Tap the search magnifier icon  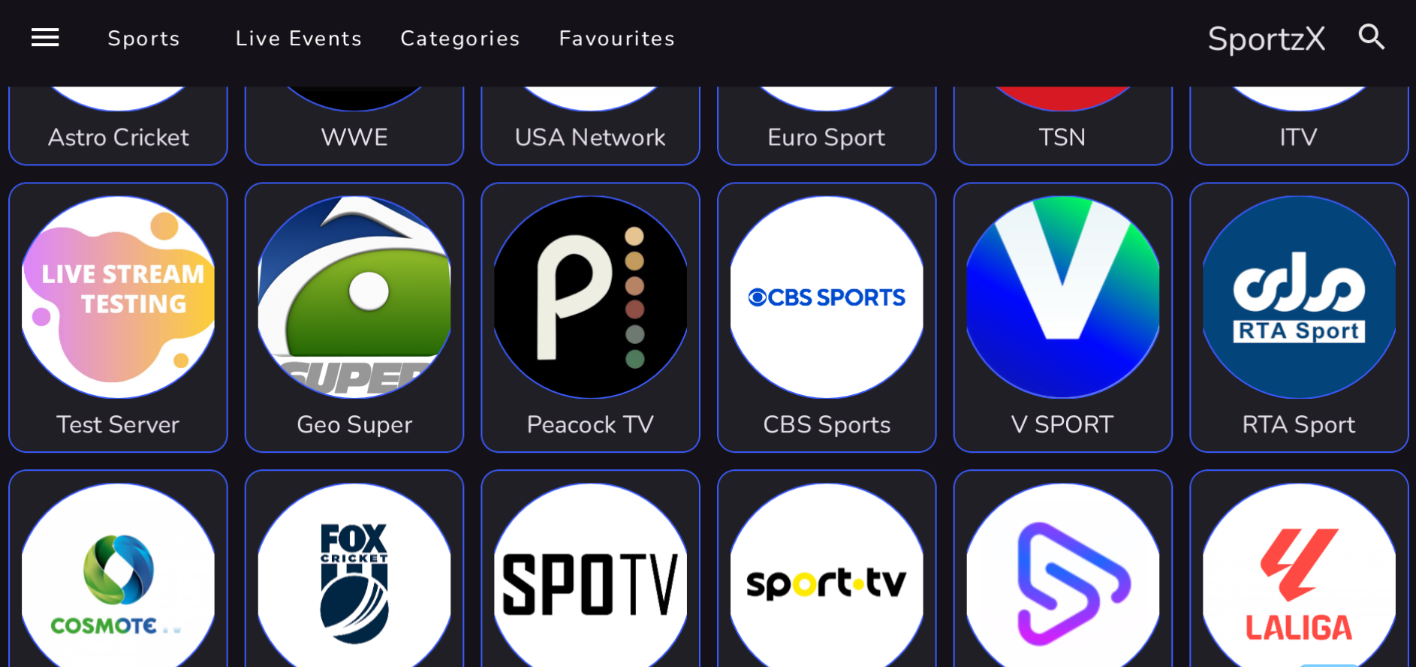(1371, 38)
